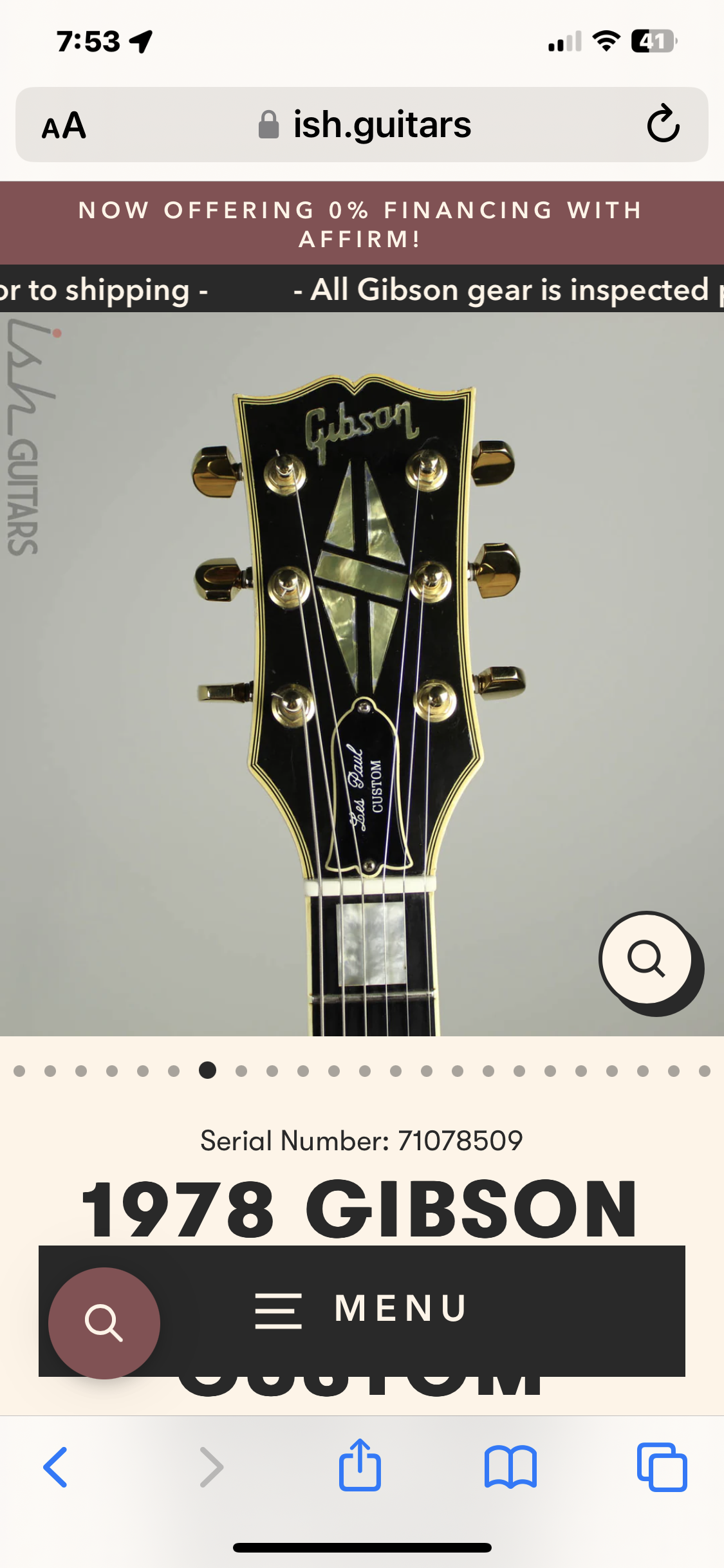Open the maroon site search button

pyautogui.click(x=104, y=1323)
